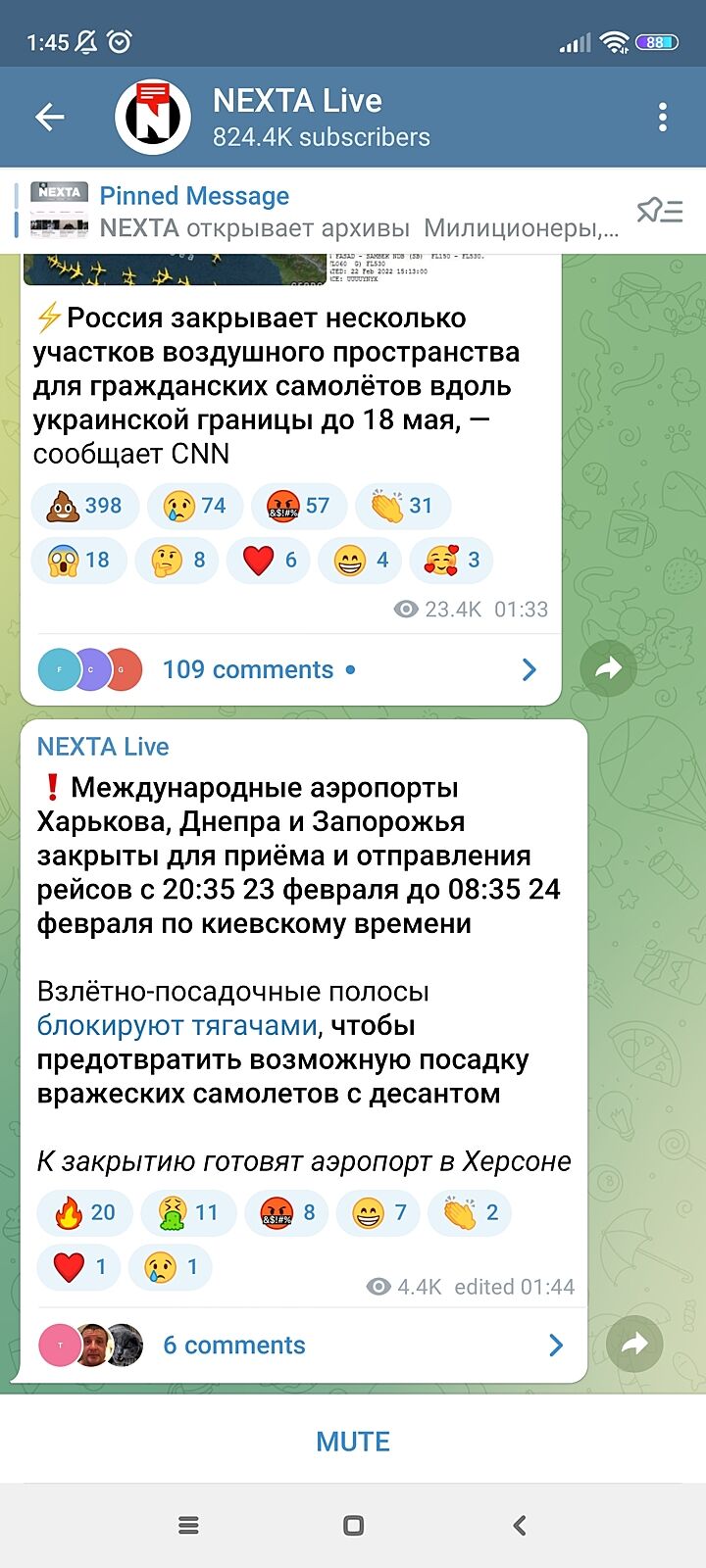The width and height of the screenshot is (706, 1568).
Task: Mute the NEXTA Live channel
Action: click(x=353, y=1442)
